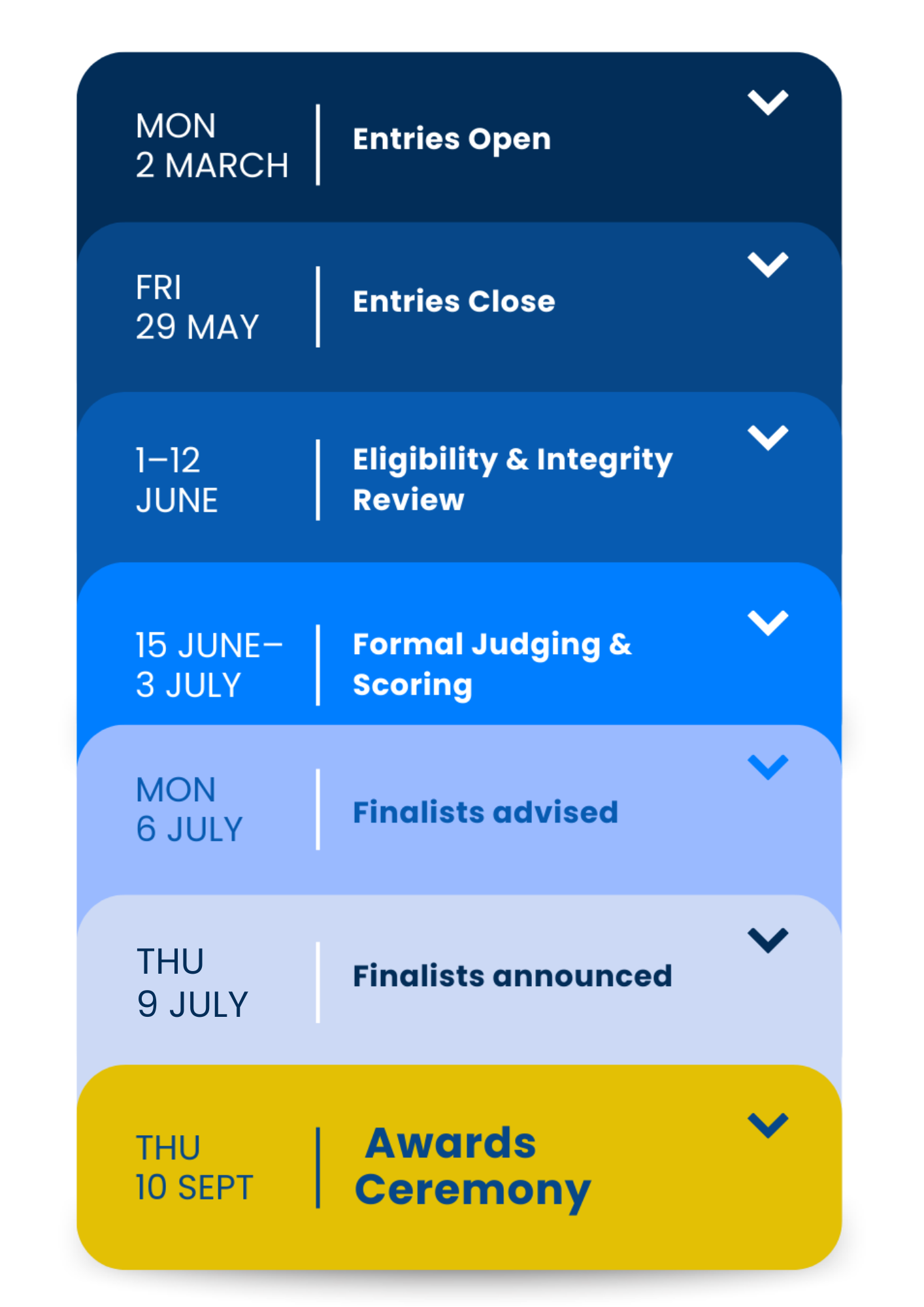The height and width of the screenshot is (1307, 924).
Task: Open Eligibility & Integrity Review details
Action: pyautogui.click(x=768, y=438)
